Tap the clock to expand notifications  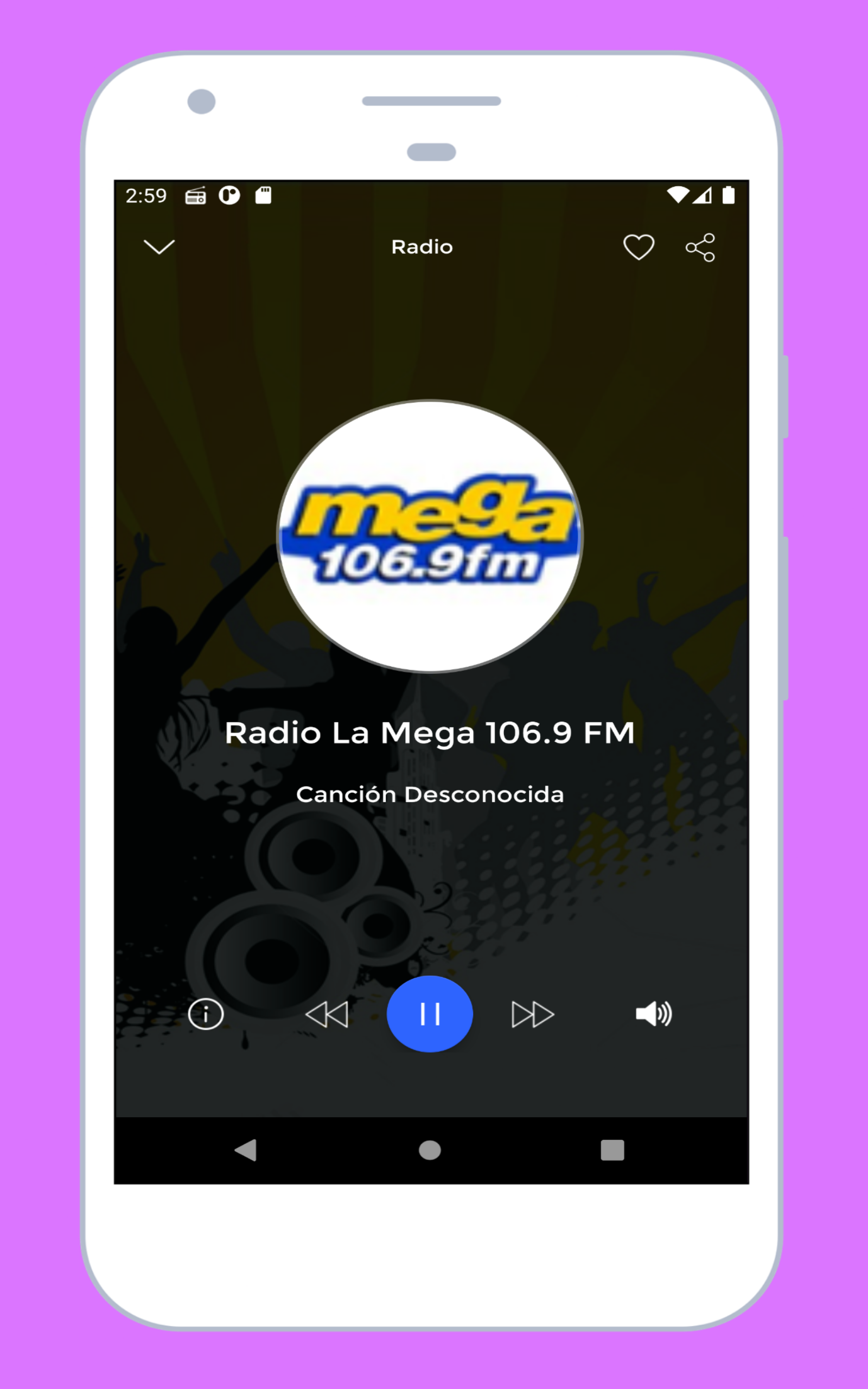(x=146, y=196)
